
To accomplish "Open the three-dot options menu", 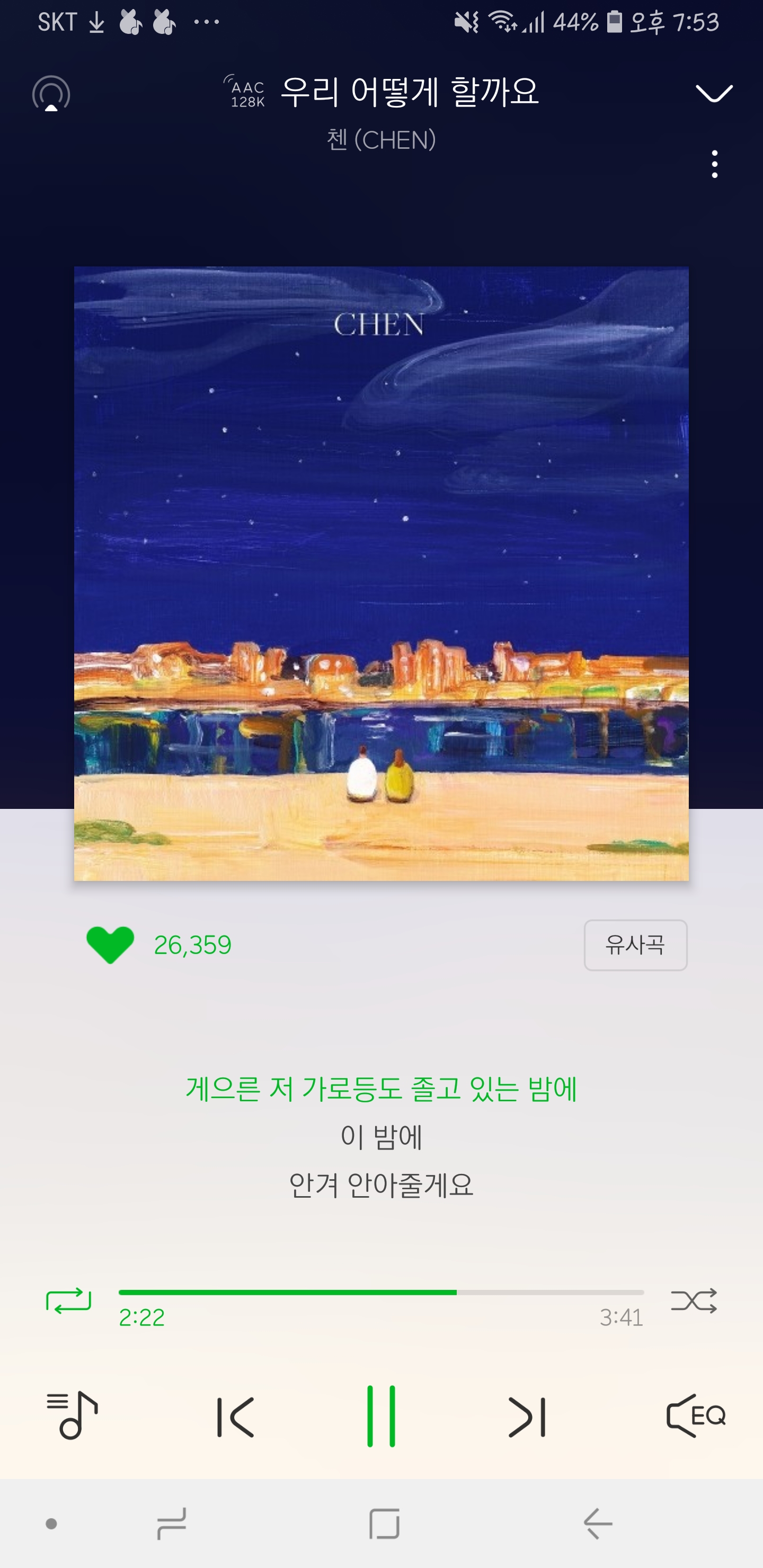I will [714, 164].
